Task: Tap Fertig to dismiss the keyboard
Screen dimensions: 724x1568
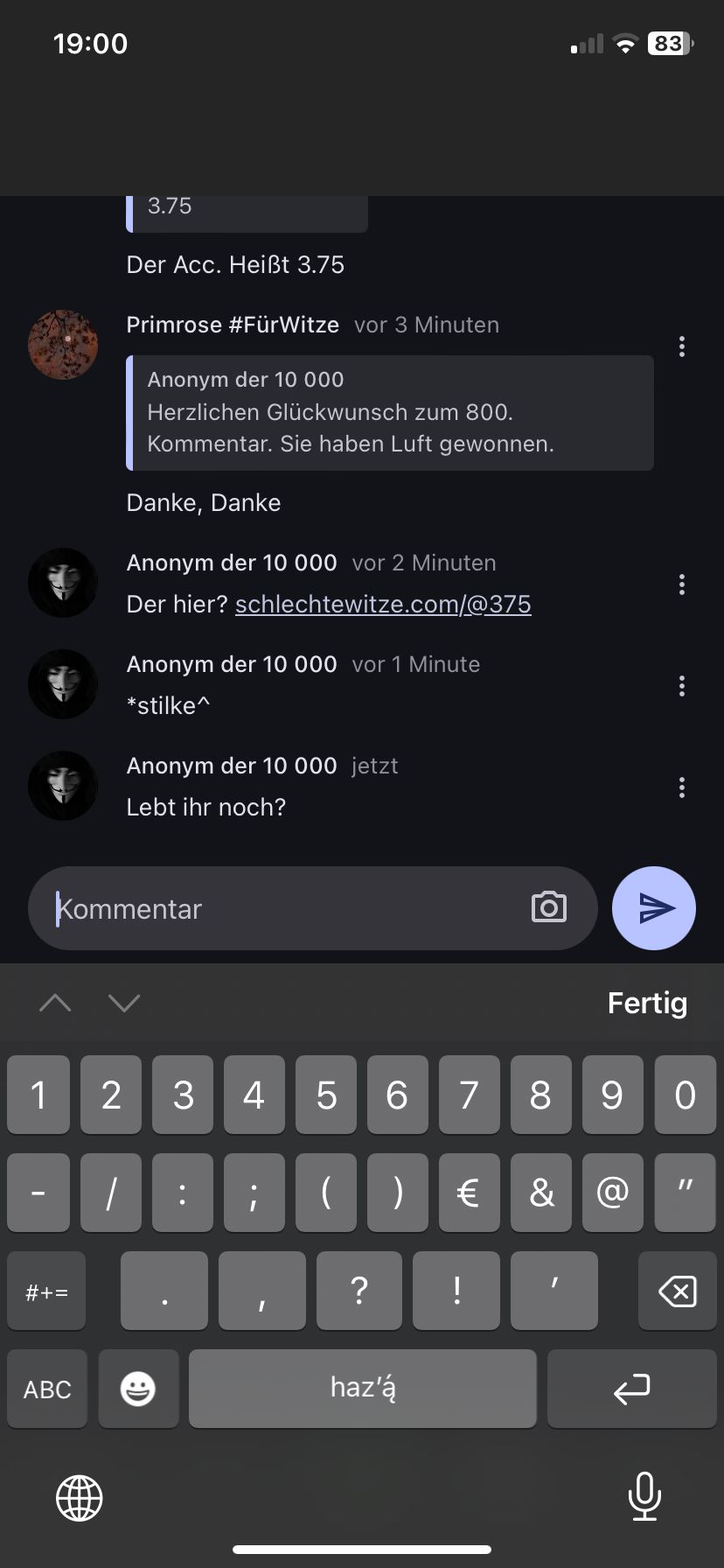Action: (647, 1003)
